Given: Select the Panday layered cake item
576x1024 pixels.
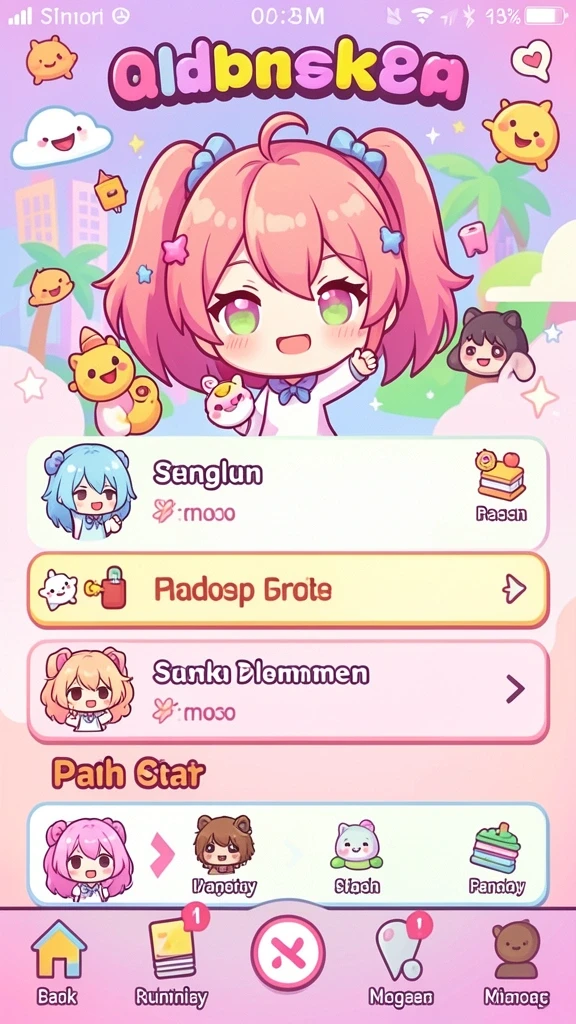Looking at the screenshot, I should (498, 857).
